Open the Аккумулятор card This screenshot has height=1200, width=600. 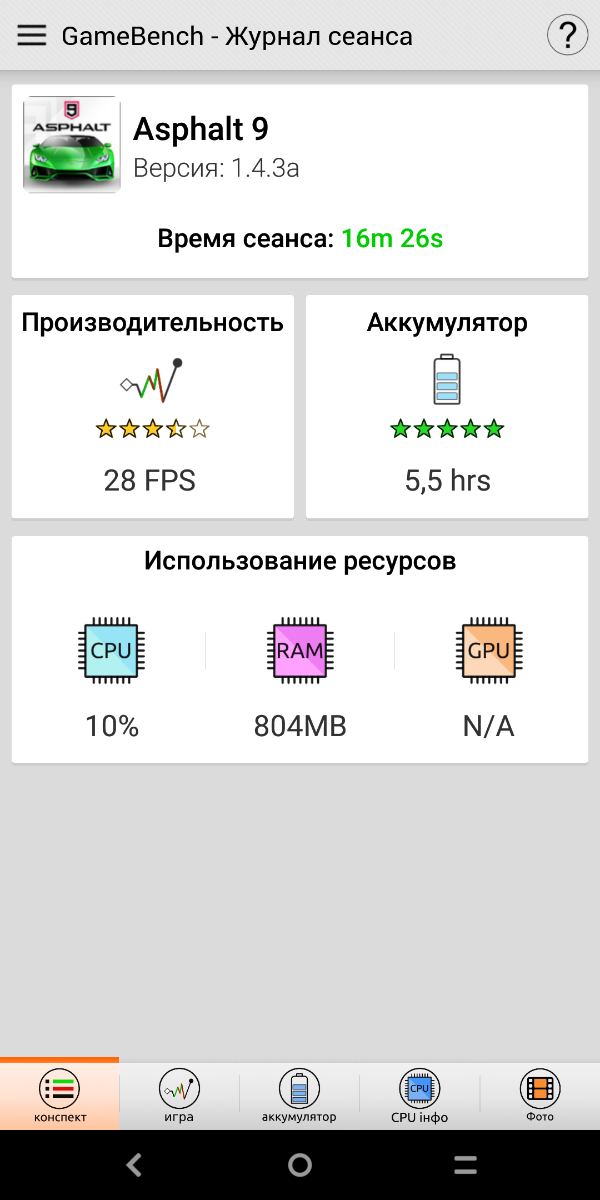point(447,406)
